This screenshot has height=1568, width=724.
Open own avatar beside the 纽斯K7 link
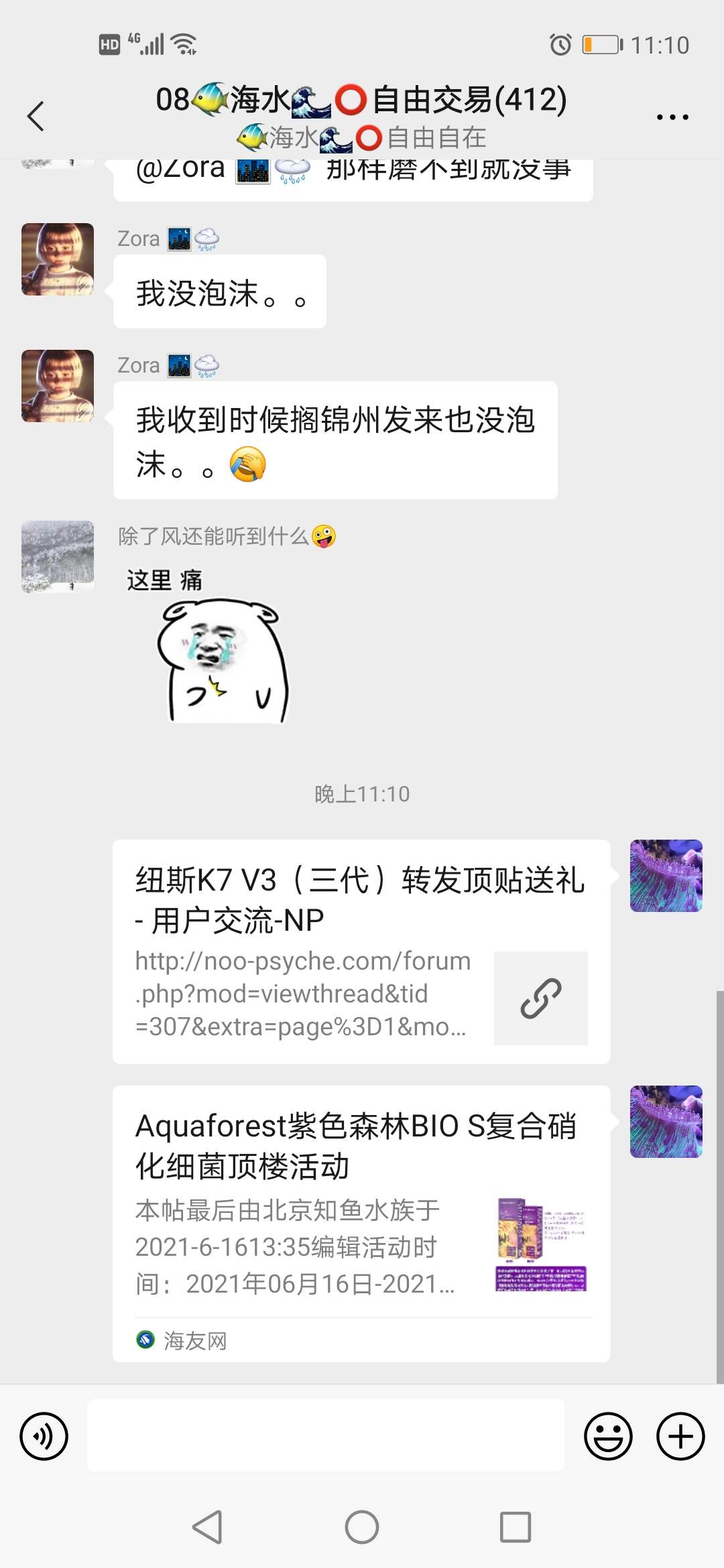[x=666, y=876]
